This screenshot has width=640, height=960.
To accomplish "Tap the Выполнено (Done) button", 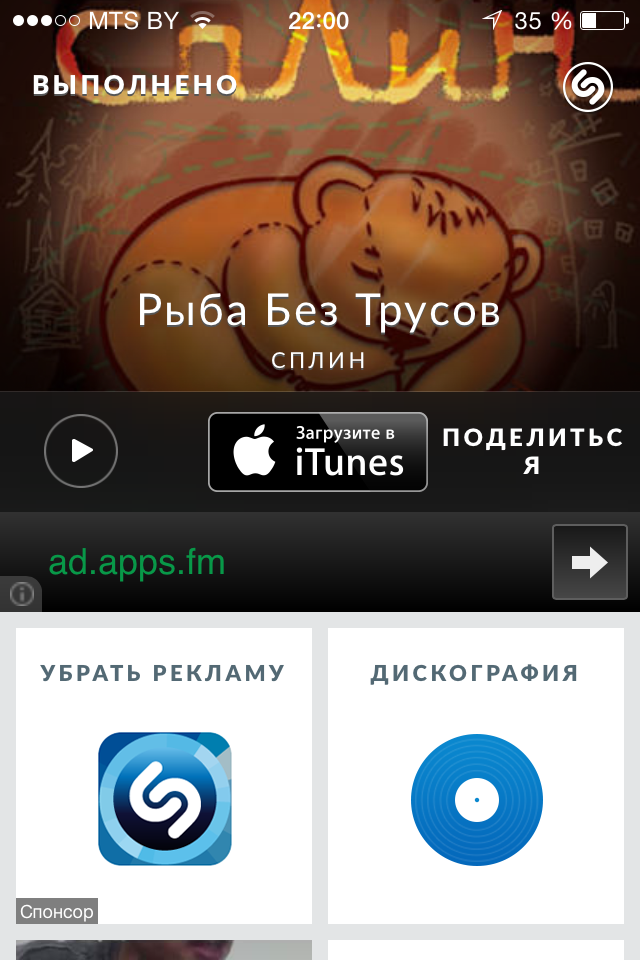I will click(135, 85).
